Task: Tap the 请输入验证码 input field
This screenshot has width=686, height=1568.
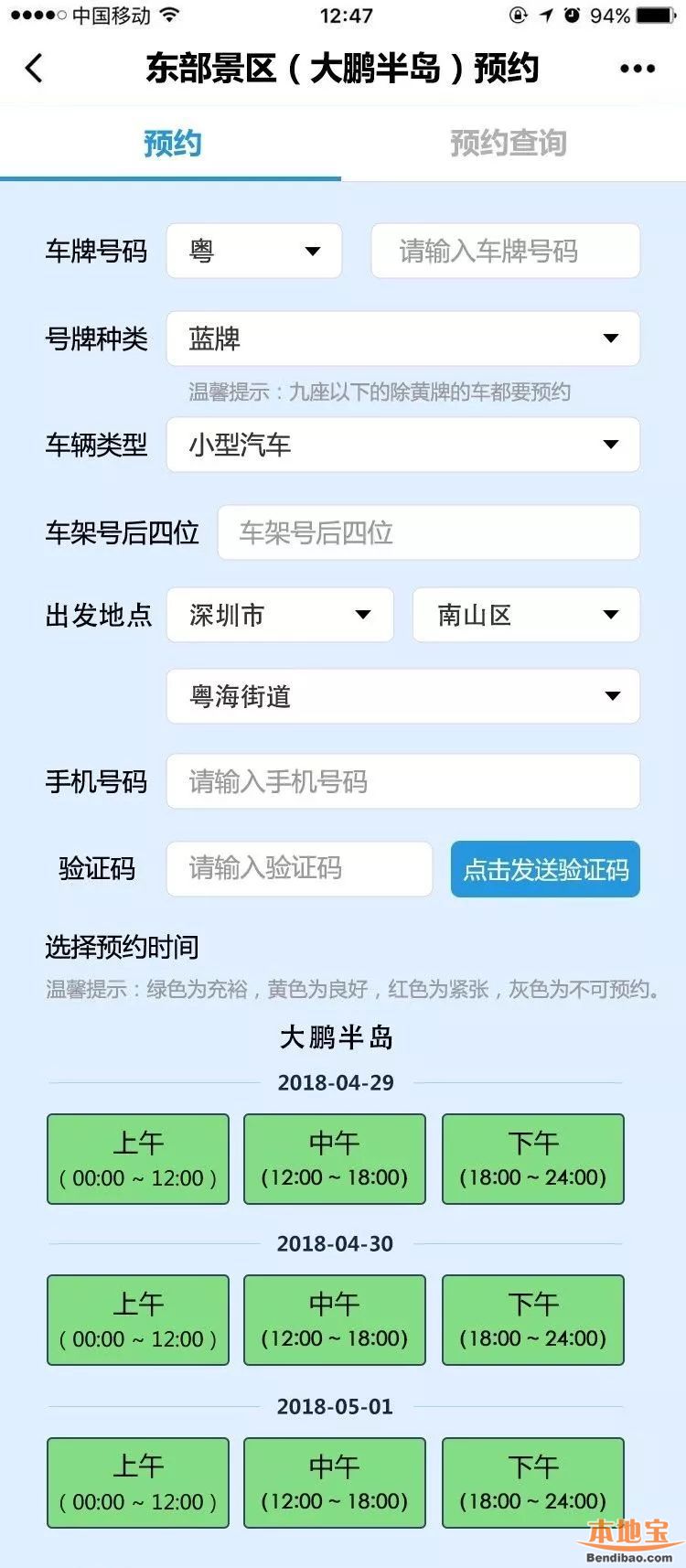Action: click(299, 868)
